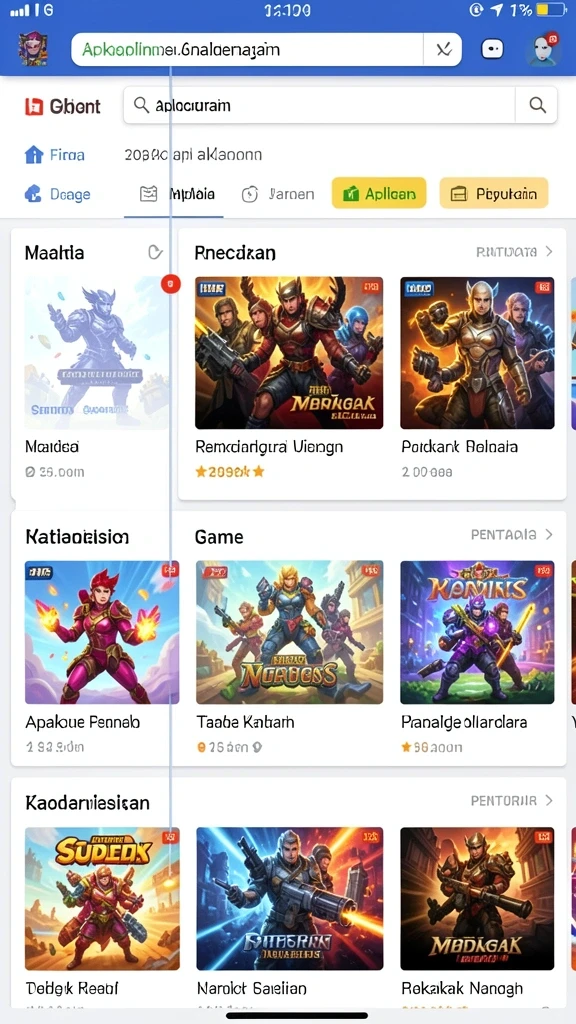576x1024 pixels.
Task: Open the chat bubble icon in header
Action: coord(492,50)
